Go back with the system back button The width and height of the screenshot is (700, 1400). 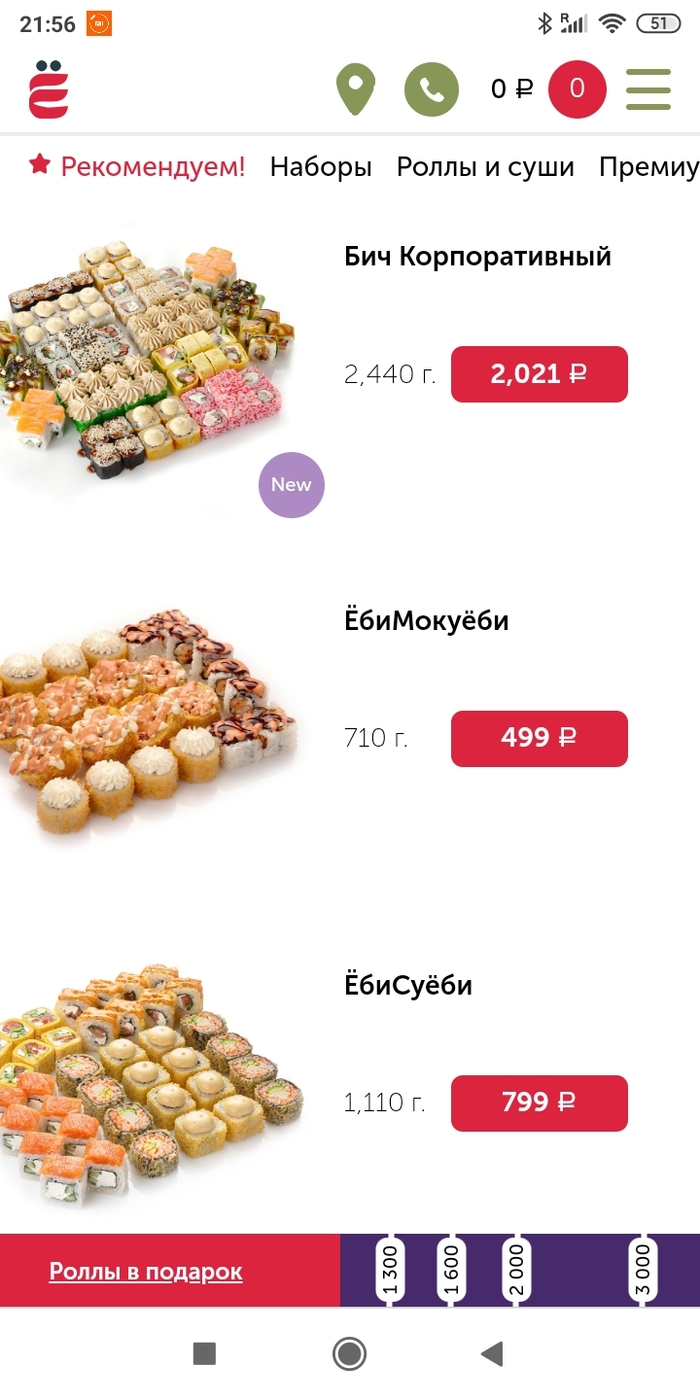491,1354
